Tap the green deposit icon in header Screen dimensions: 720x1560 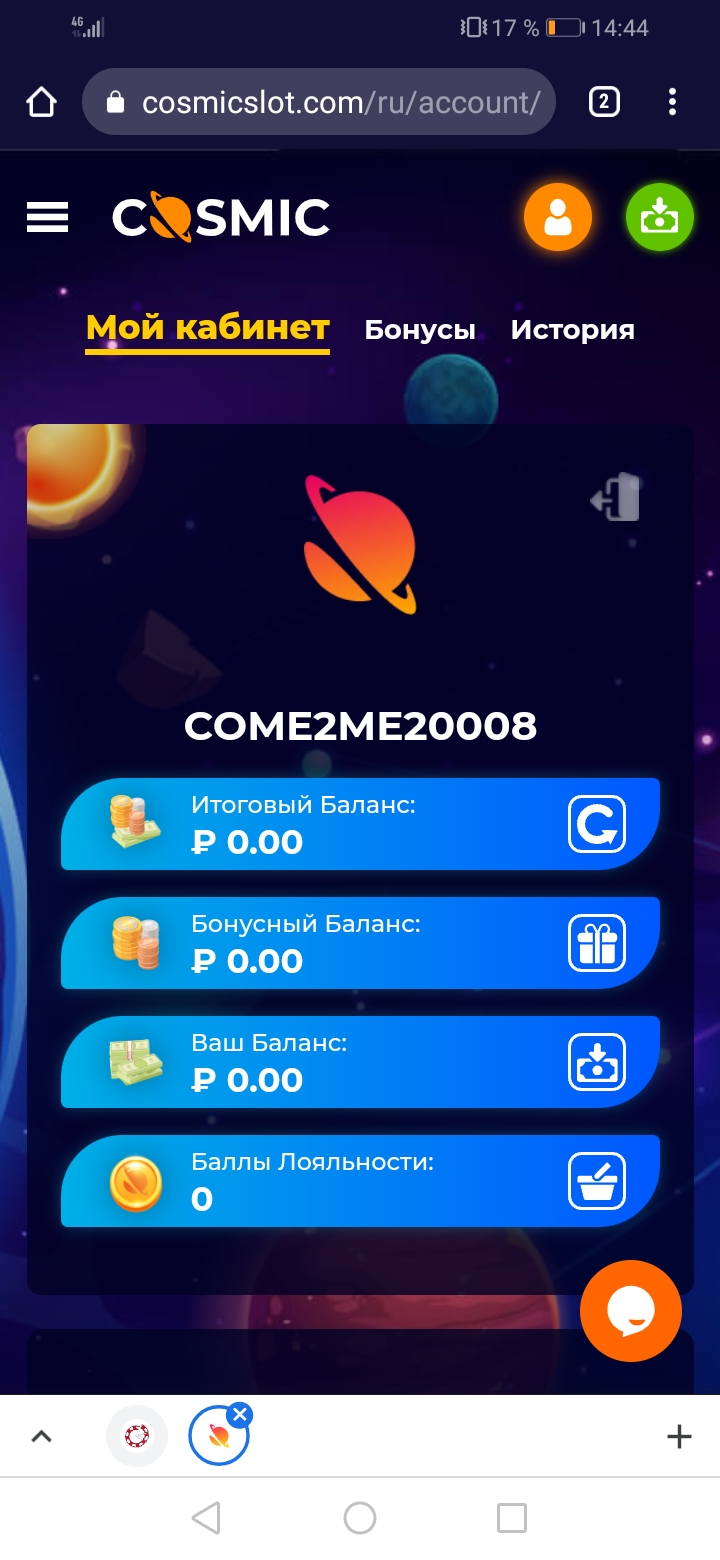tap(659, 217)
